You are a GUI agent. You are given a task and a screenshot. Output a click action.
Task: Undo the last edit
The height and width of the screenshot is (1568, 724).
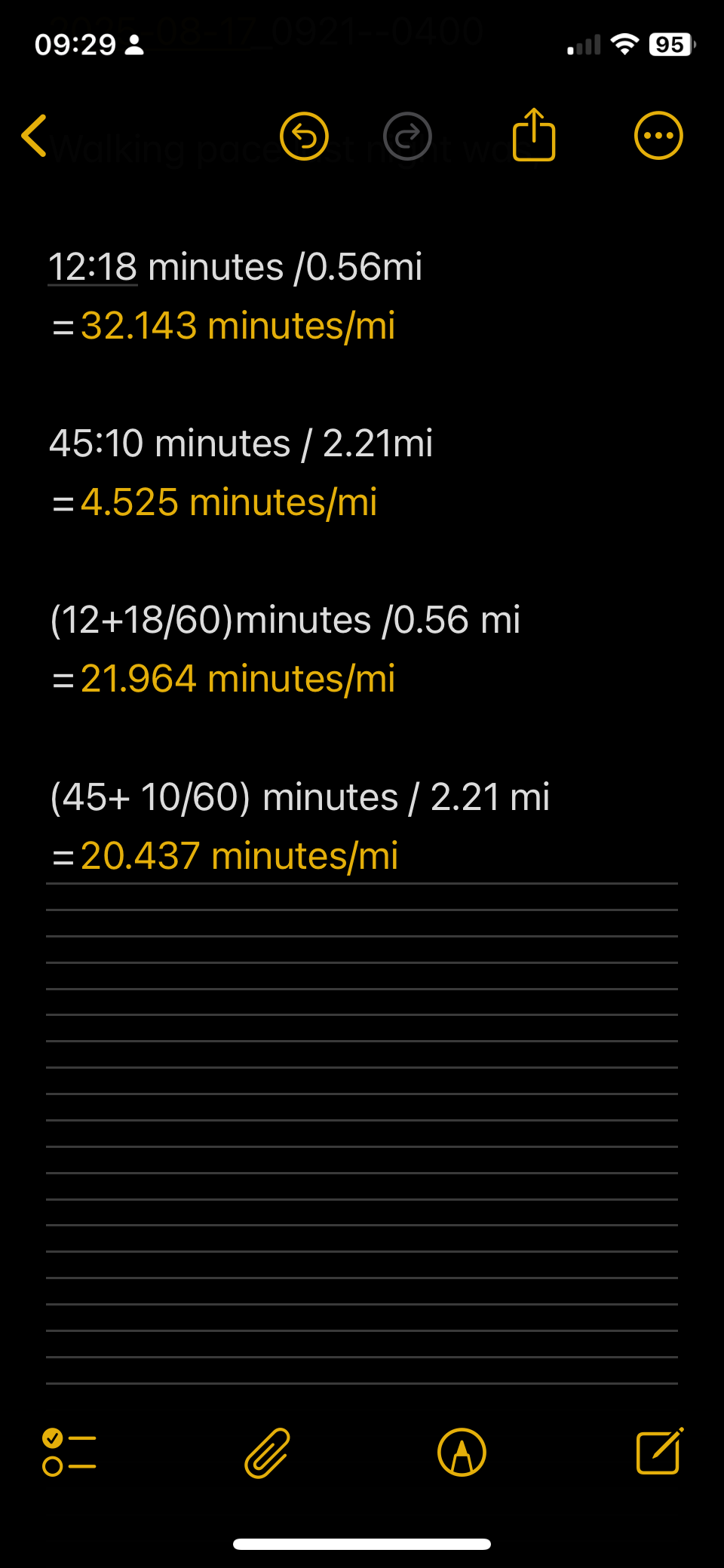click(304, 136)
